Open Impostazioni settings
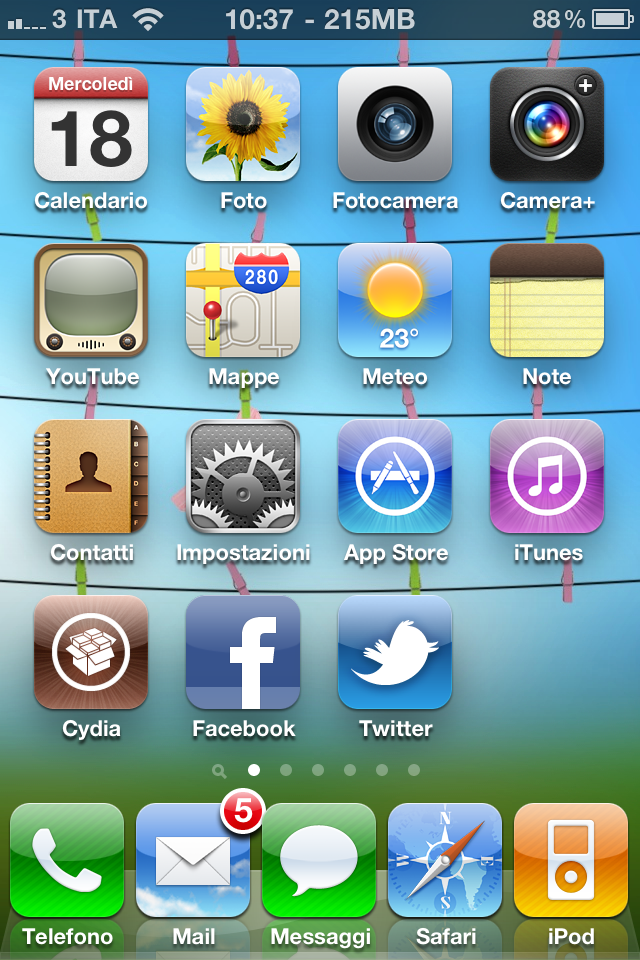This screenshot has width=640, height=960. pyautogui.click(x=243, y=477)
